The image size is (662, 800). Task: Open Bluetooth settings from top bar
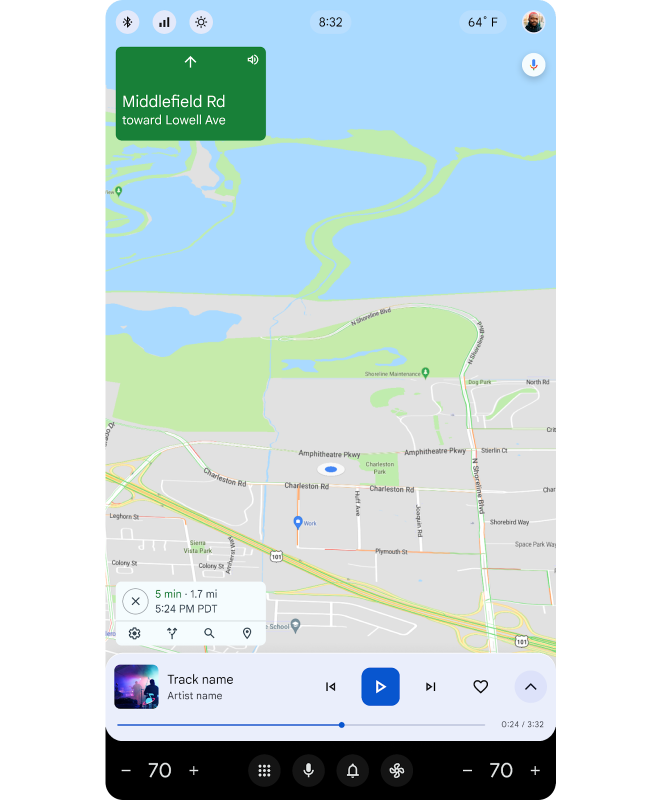128,22
